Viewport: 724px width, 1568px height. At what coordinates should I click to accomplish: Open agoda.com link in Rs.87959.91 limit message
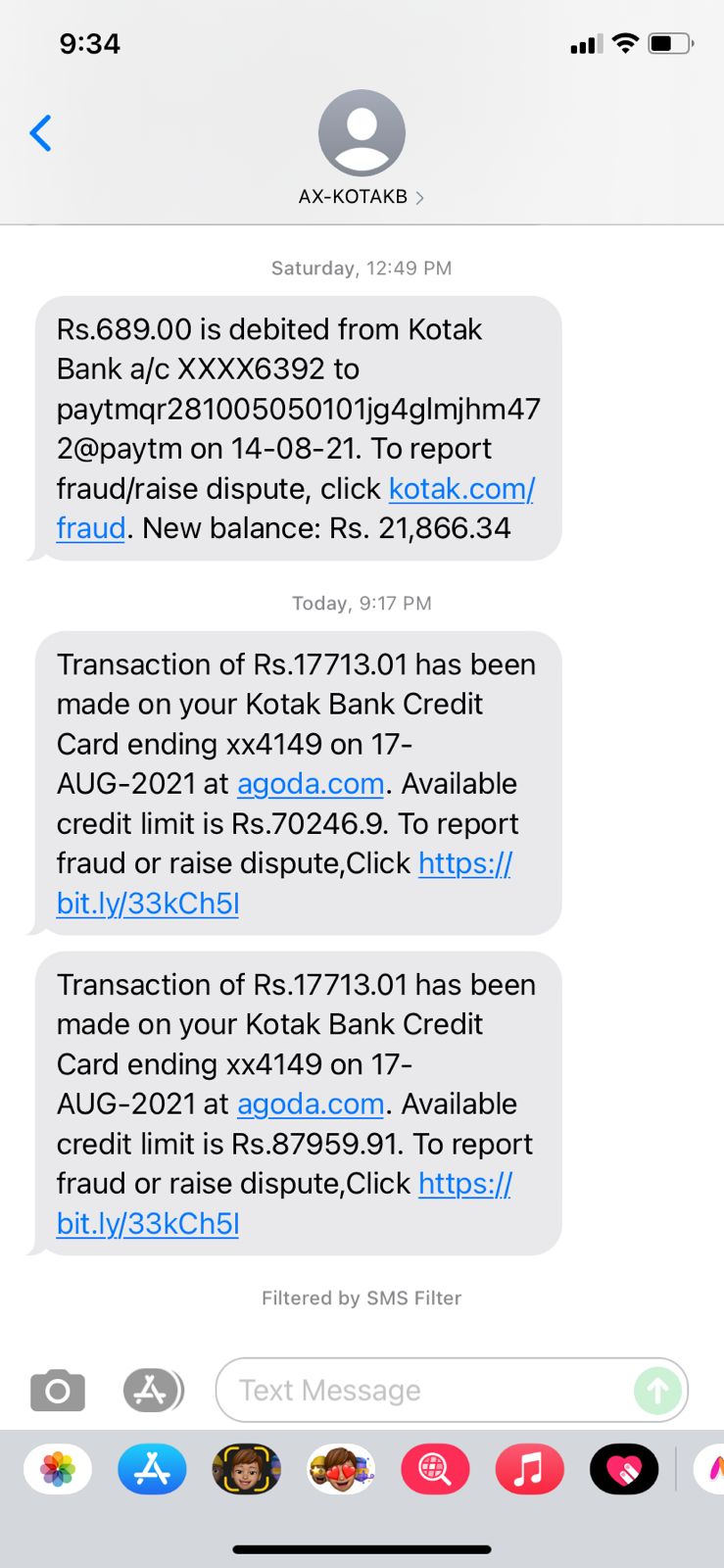coord(311,1104)
